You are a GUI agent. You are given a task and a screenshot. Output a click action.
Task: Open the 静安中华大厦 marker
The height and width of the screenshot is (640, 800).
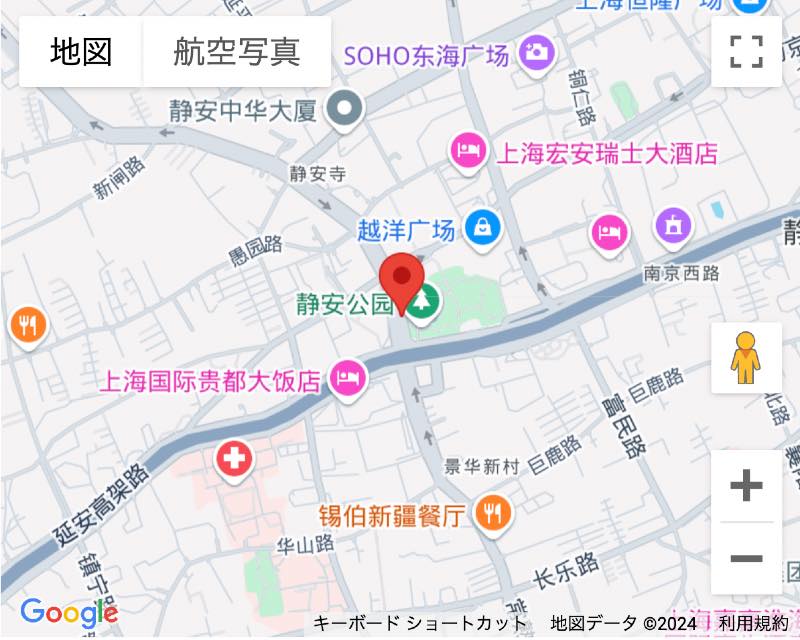(346, 109)
